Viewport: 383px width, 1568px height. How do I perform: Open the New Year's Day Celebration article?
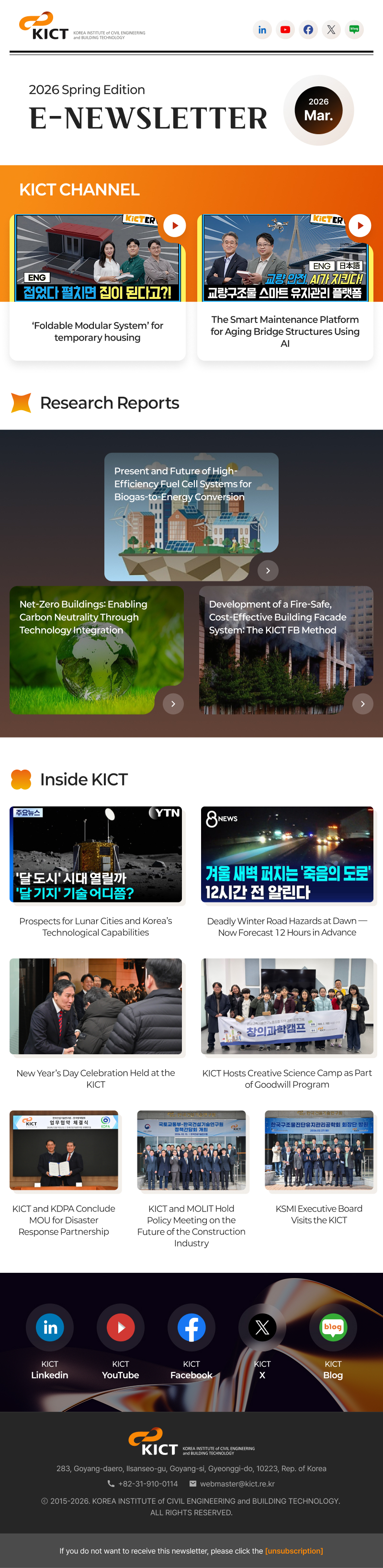tap(96, 1006)
